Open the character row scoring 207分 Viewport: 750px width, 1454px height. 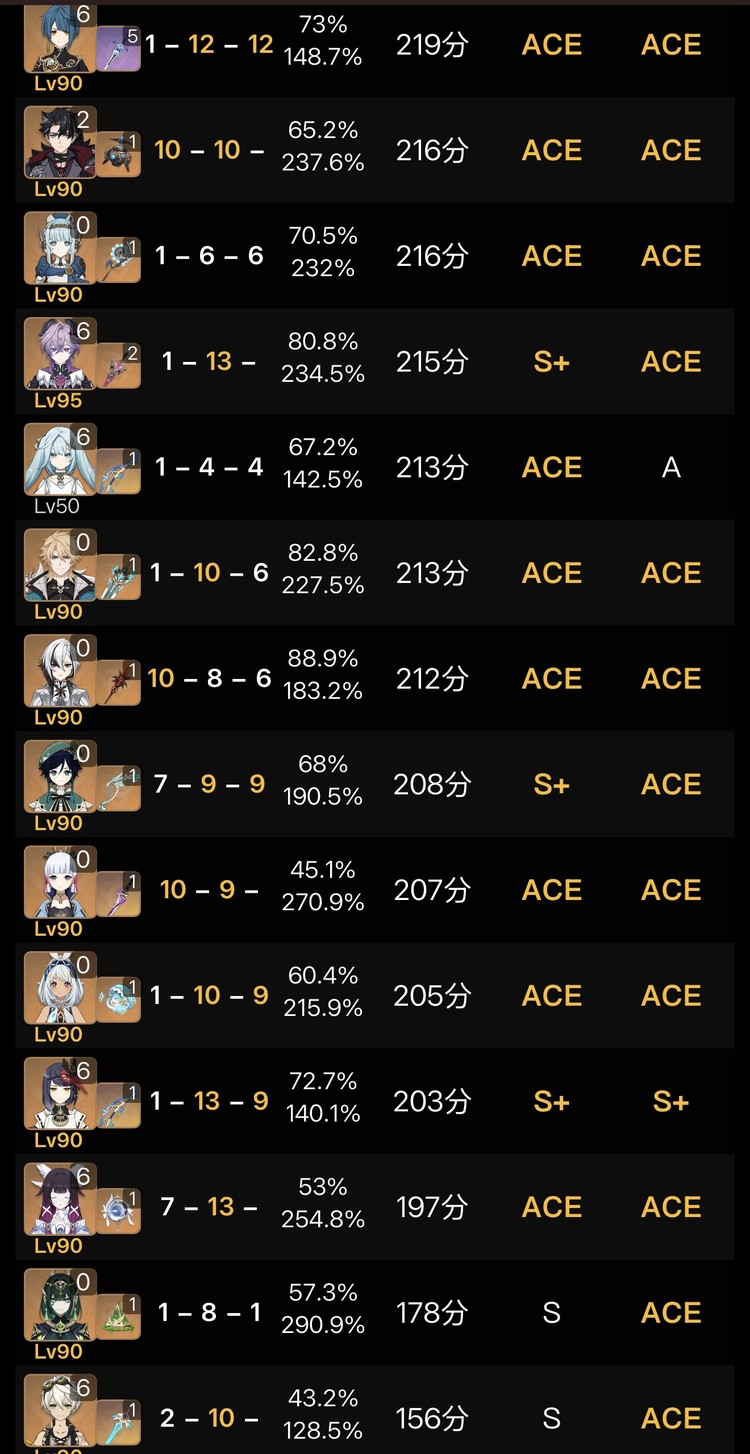(375, 890)
